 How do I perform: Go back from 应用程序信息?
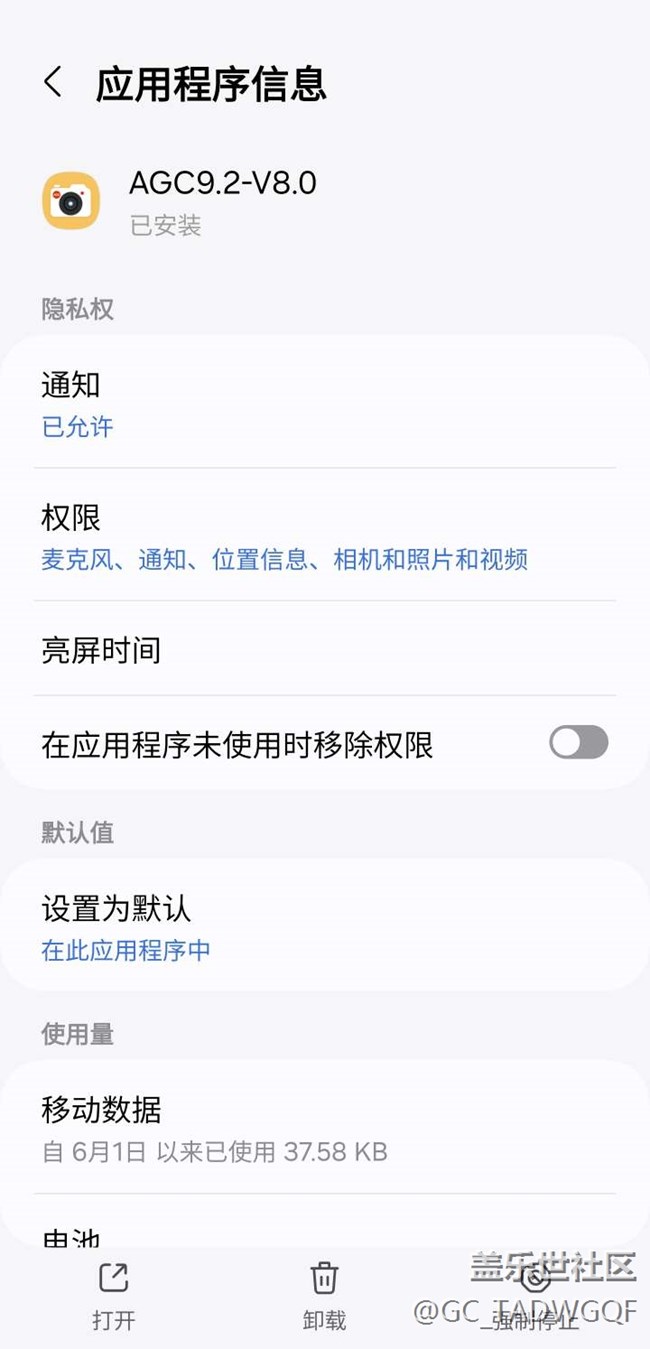[x=53, y=83]
